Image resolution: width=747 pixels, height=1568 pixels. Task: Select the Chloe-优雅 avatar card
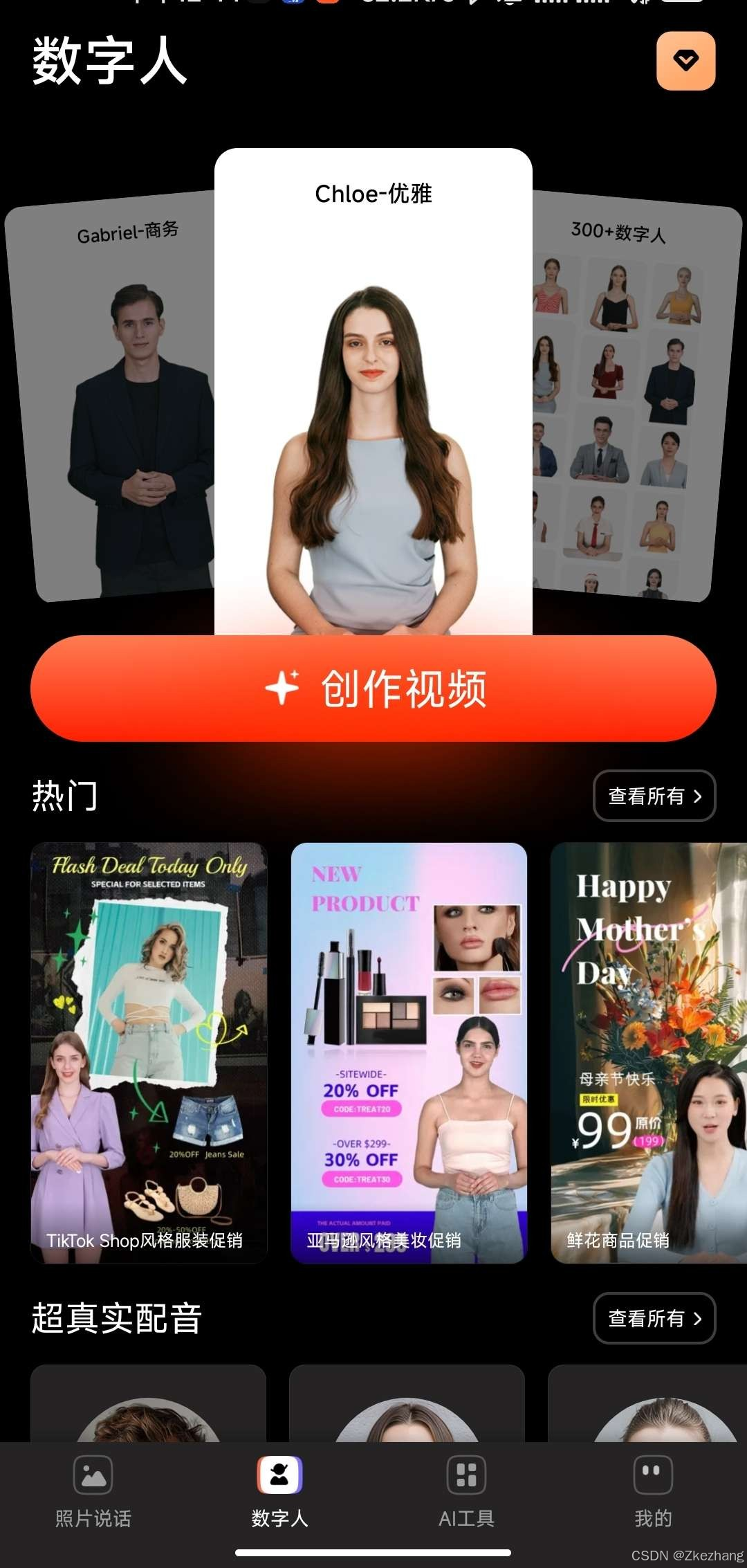pyautogui.click(x=373, y=392)
